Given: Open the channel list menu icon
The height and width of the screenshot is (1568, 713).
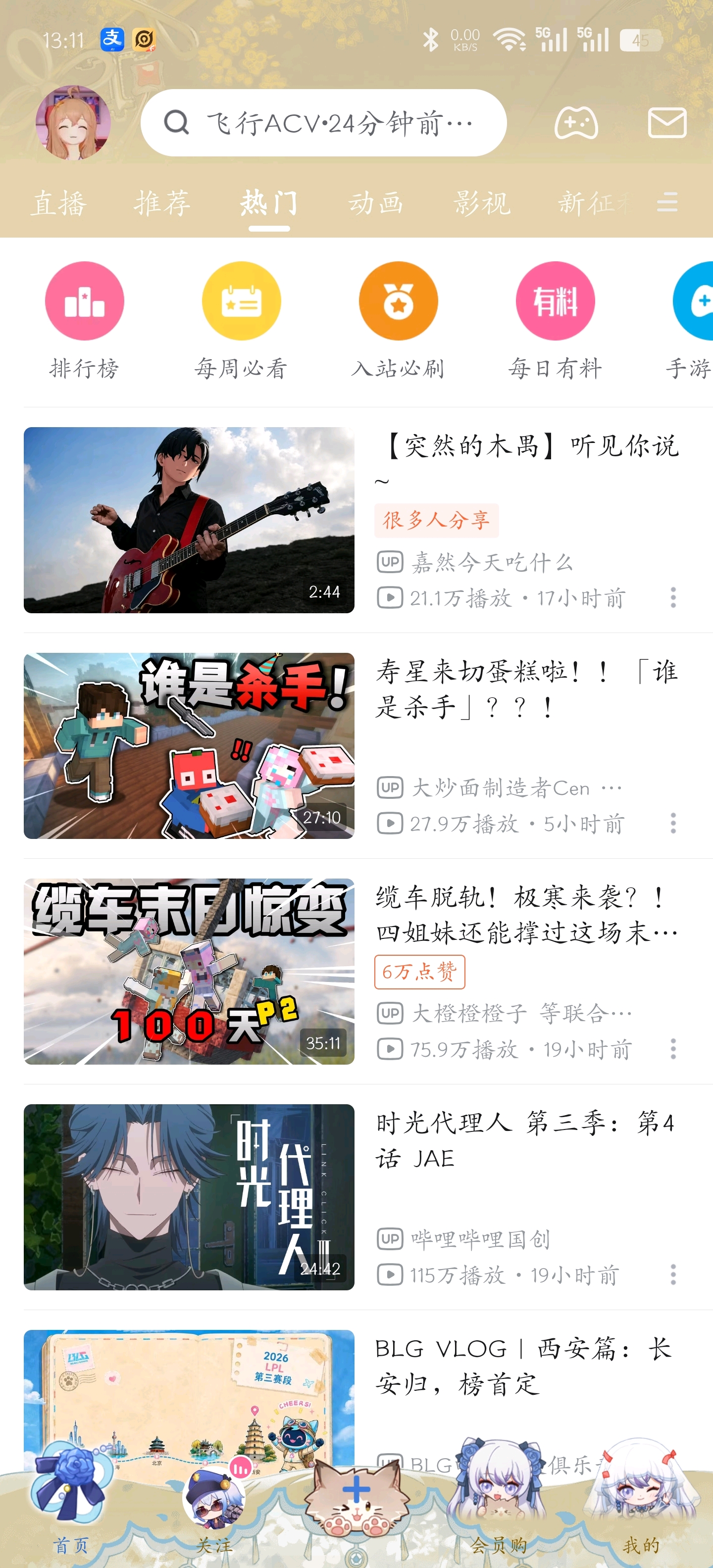Looking at the screenshot, I should click(667, 202).
